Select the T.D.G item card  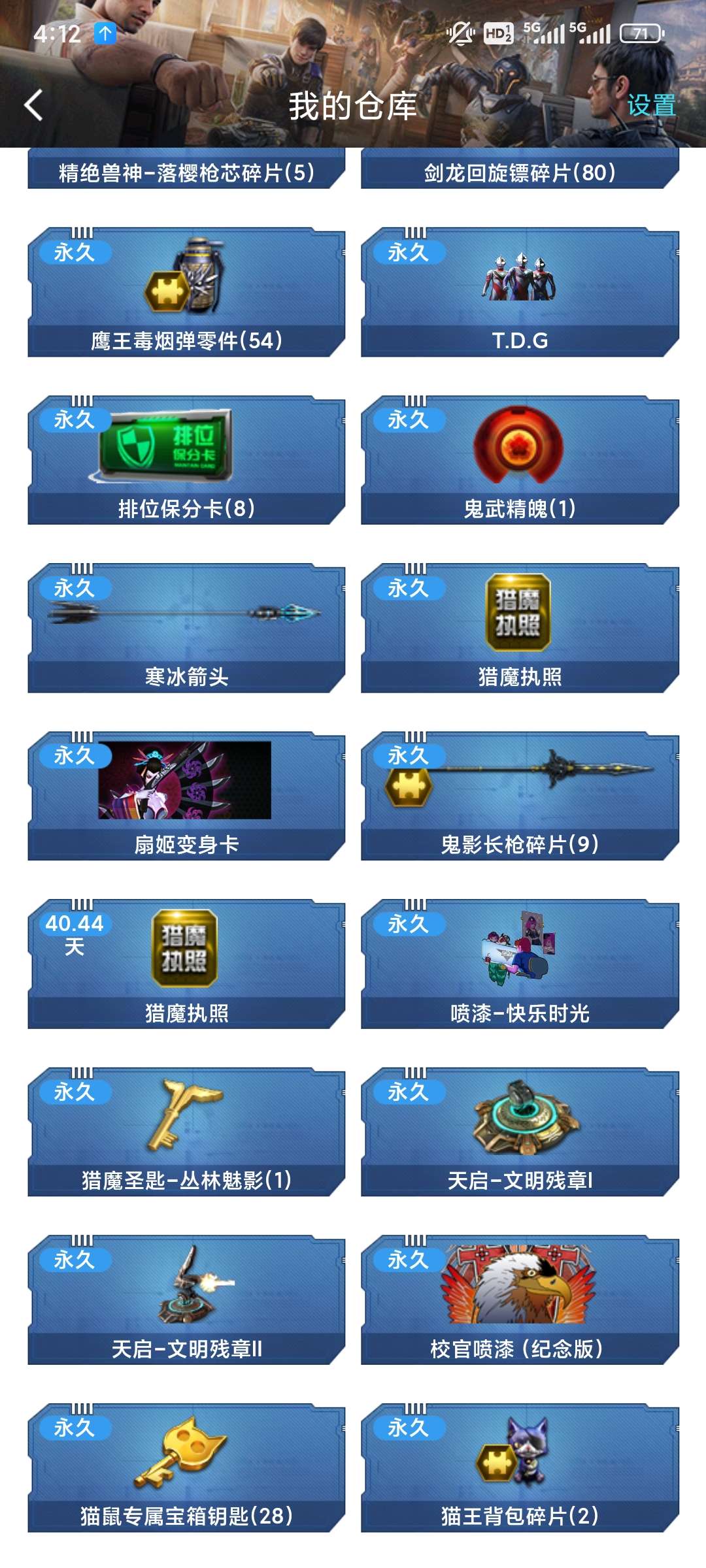click(520, 292)
